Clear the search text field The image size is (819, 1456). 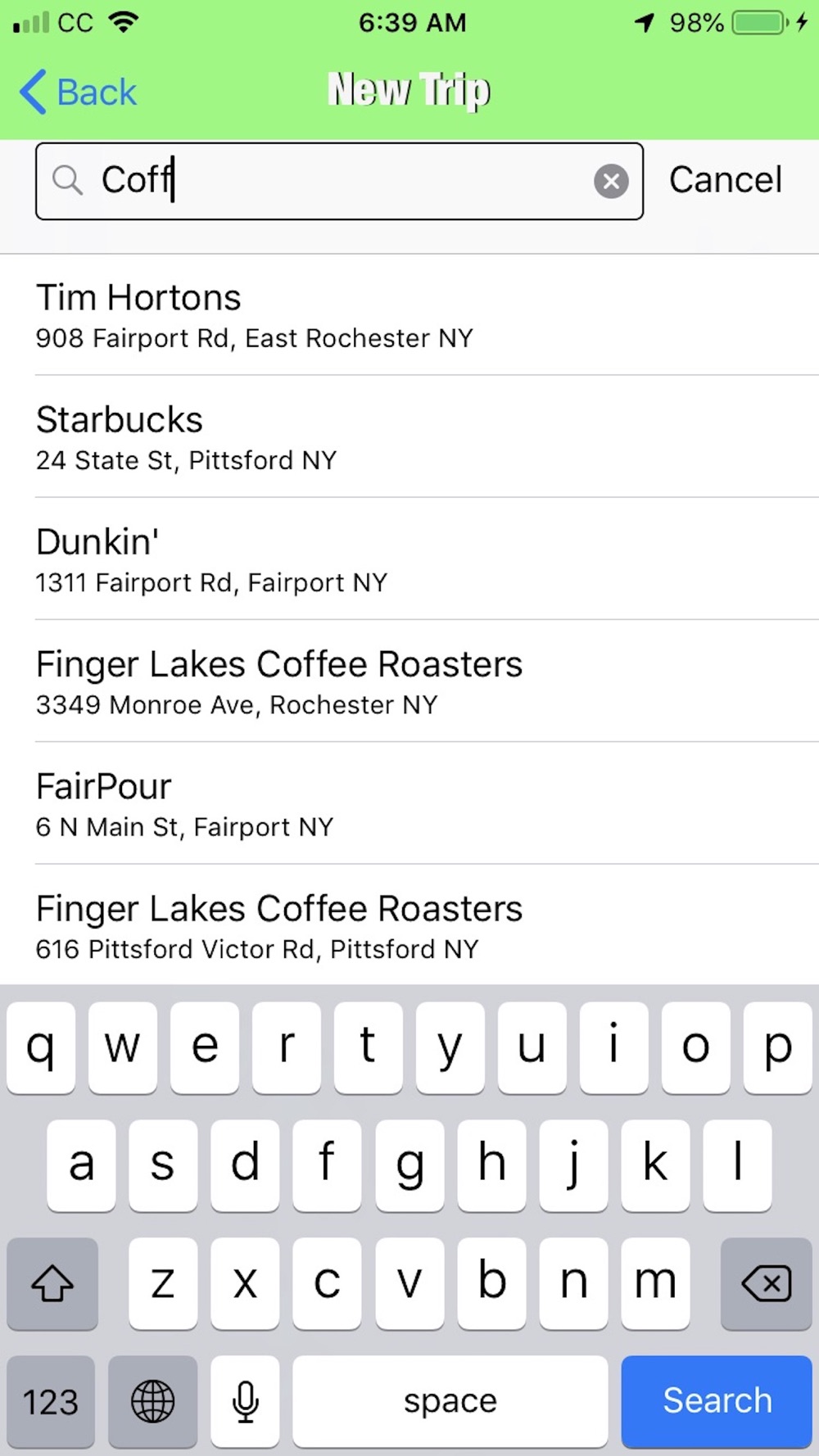pyautogui.click(x=611, y=181)
